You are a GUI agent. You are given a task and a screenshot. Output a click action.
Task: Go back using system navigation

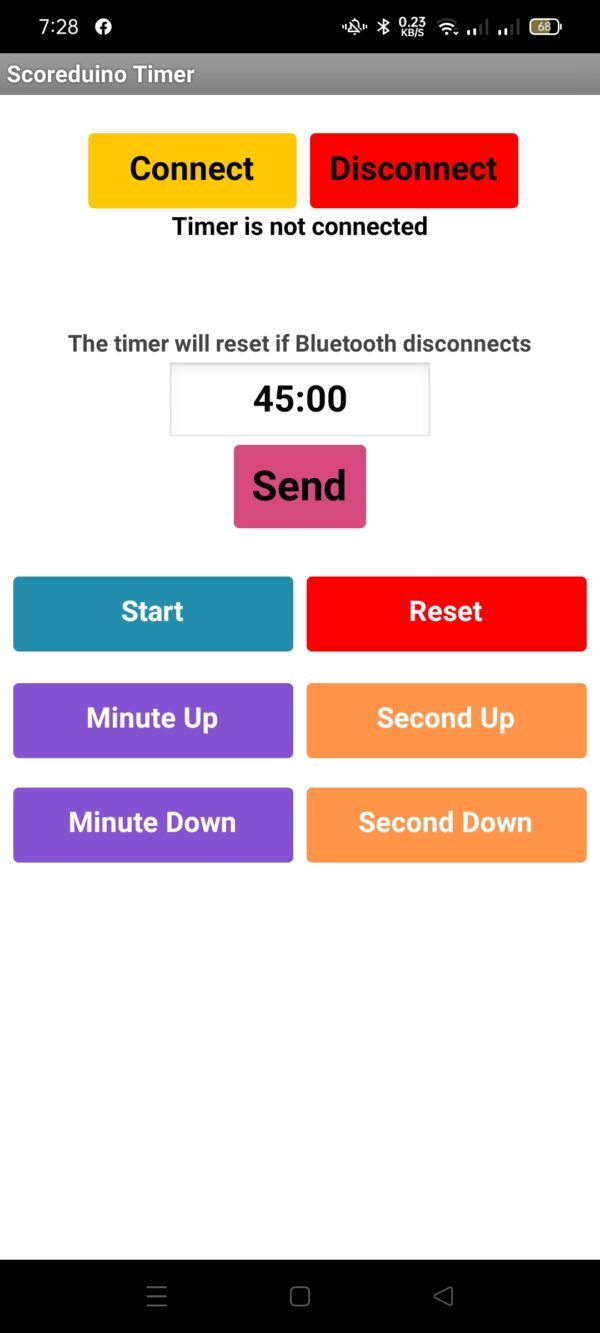pos(443,1296)
